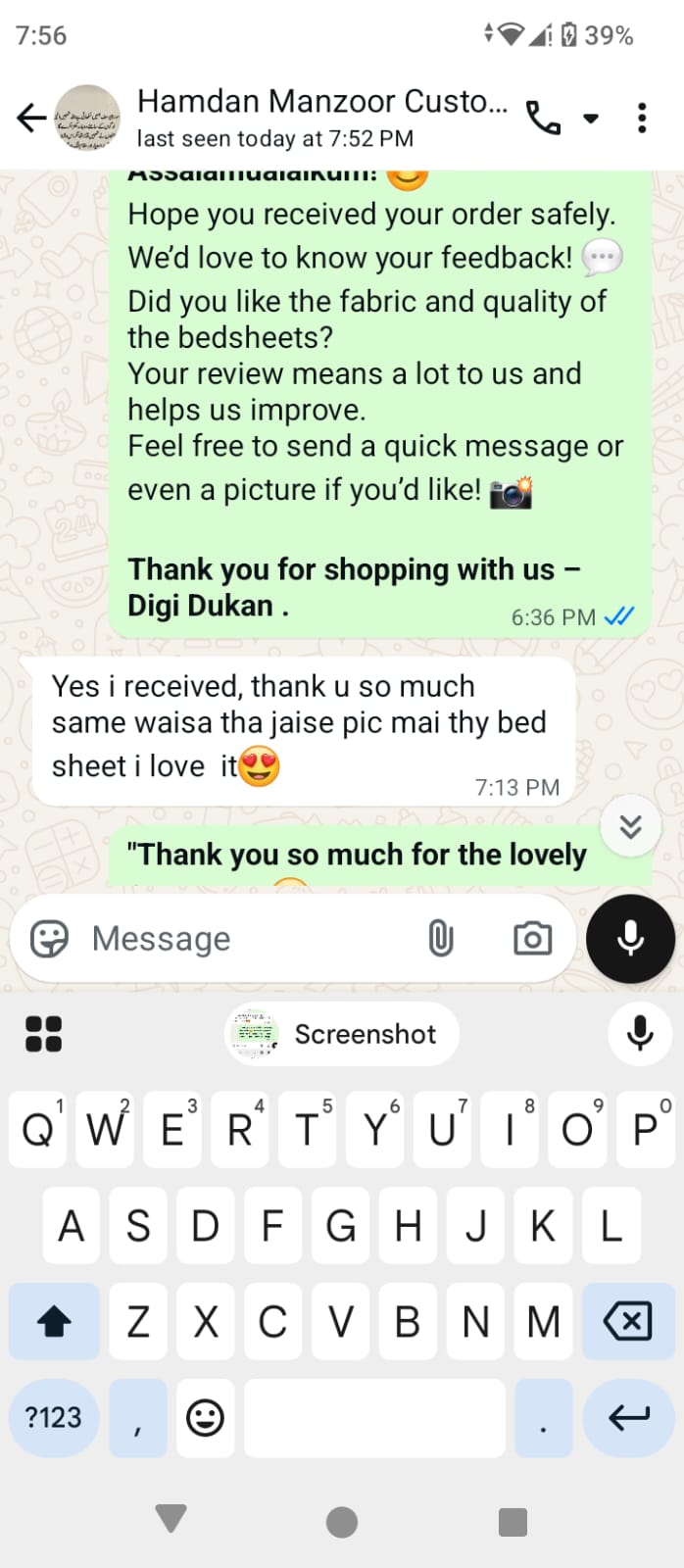Screen dimensions: 684x1568
Task: Open the chat overflow menu
Action: pos(642,119)
